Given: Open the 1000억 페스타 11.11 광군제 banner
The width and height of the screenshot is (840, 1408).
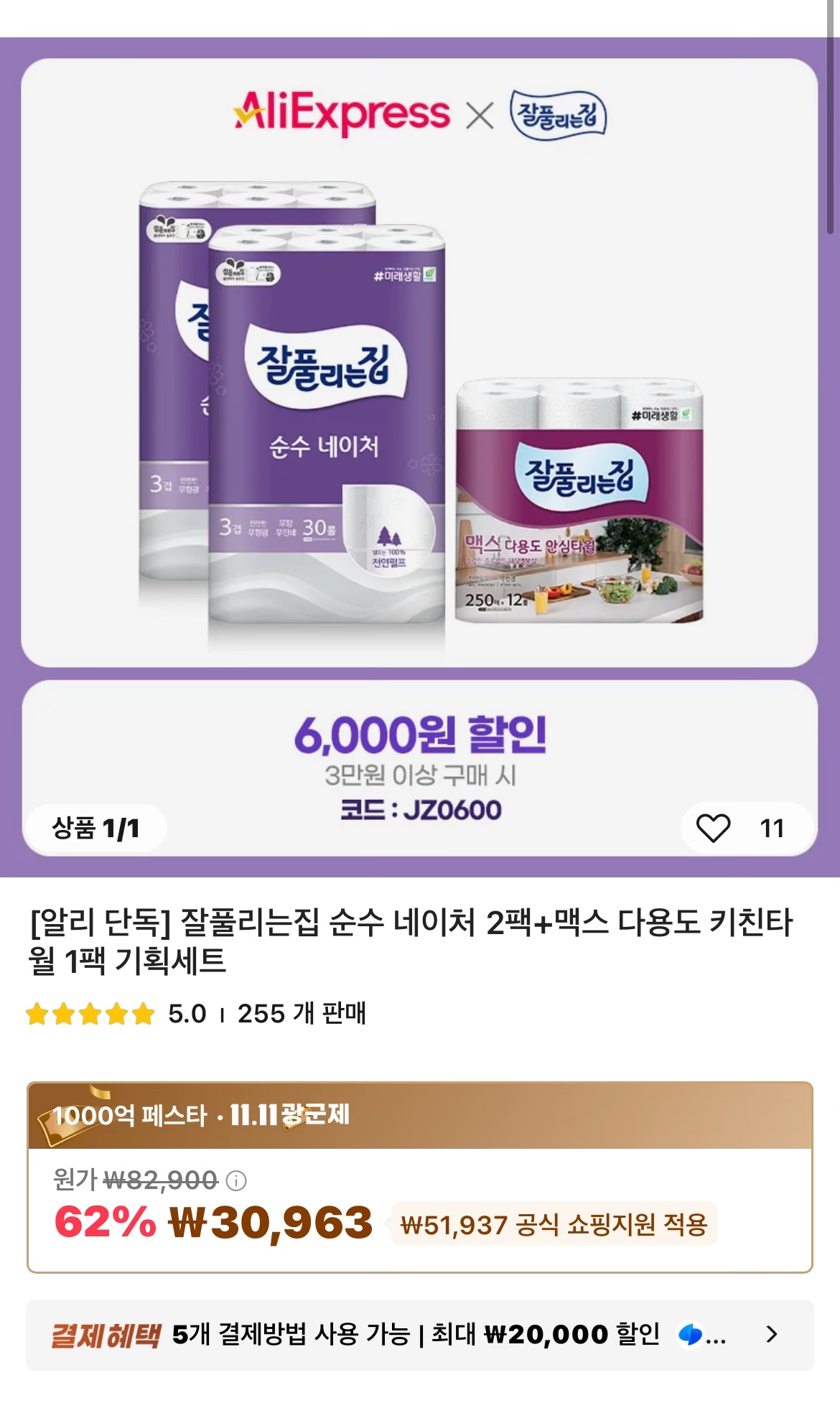Looking at the screenshot, I should [420, 1115].
